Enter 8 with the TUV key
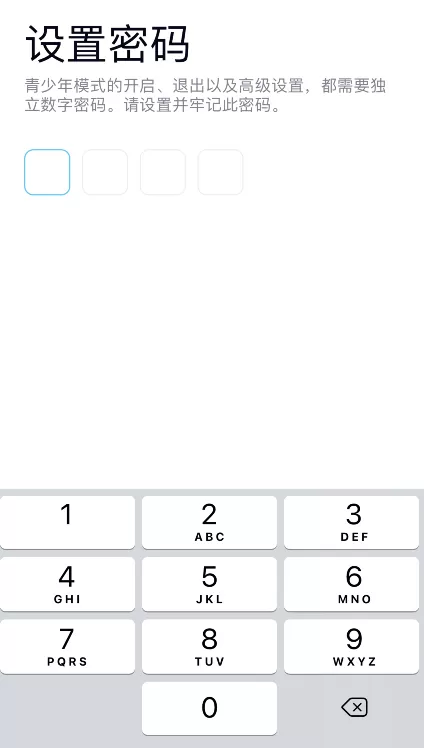The width and height of the screenshot is (424, 748). click(209, 647)
